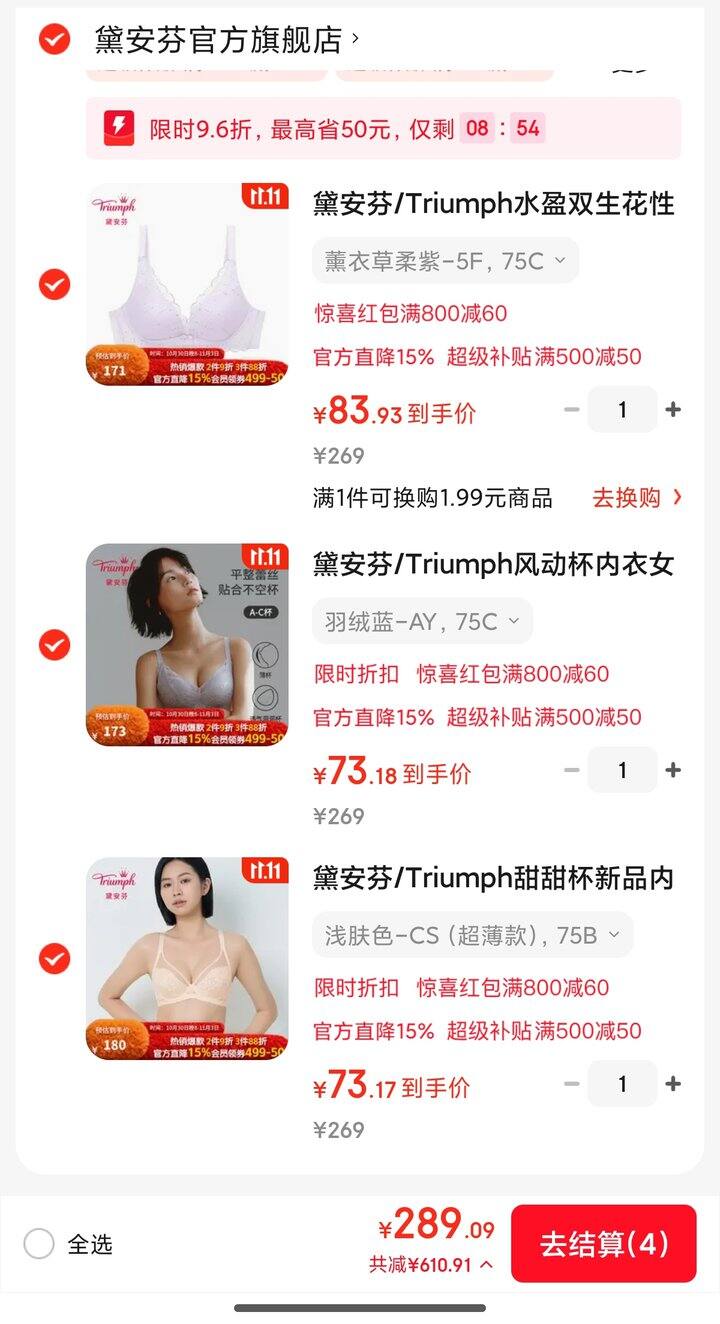720x1324 pixels.
Task: Increase quantity of the 水盈双生花 item
Action: pos(673,410)
